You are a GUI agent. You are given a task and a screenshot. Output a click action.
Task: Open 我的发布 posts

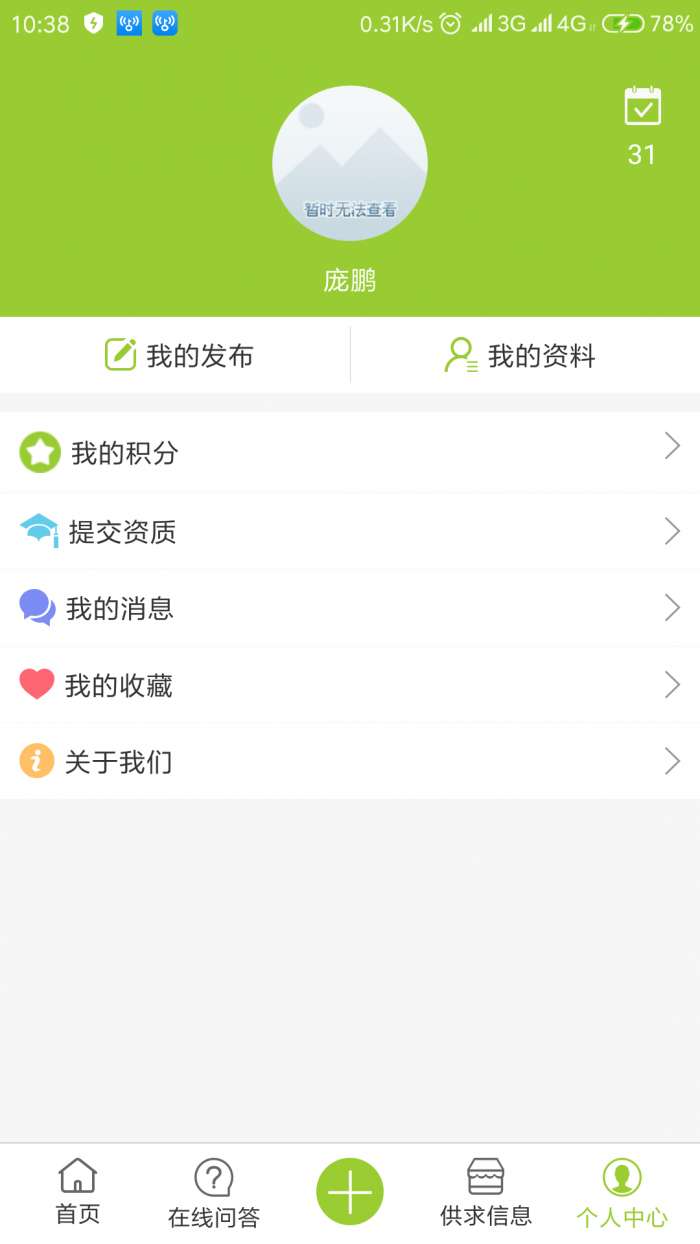pyautogui.click(x=179, y=355)
